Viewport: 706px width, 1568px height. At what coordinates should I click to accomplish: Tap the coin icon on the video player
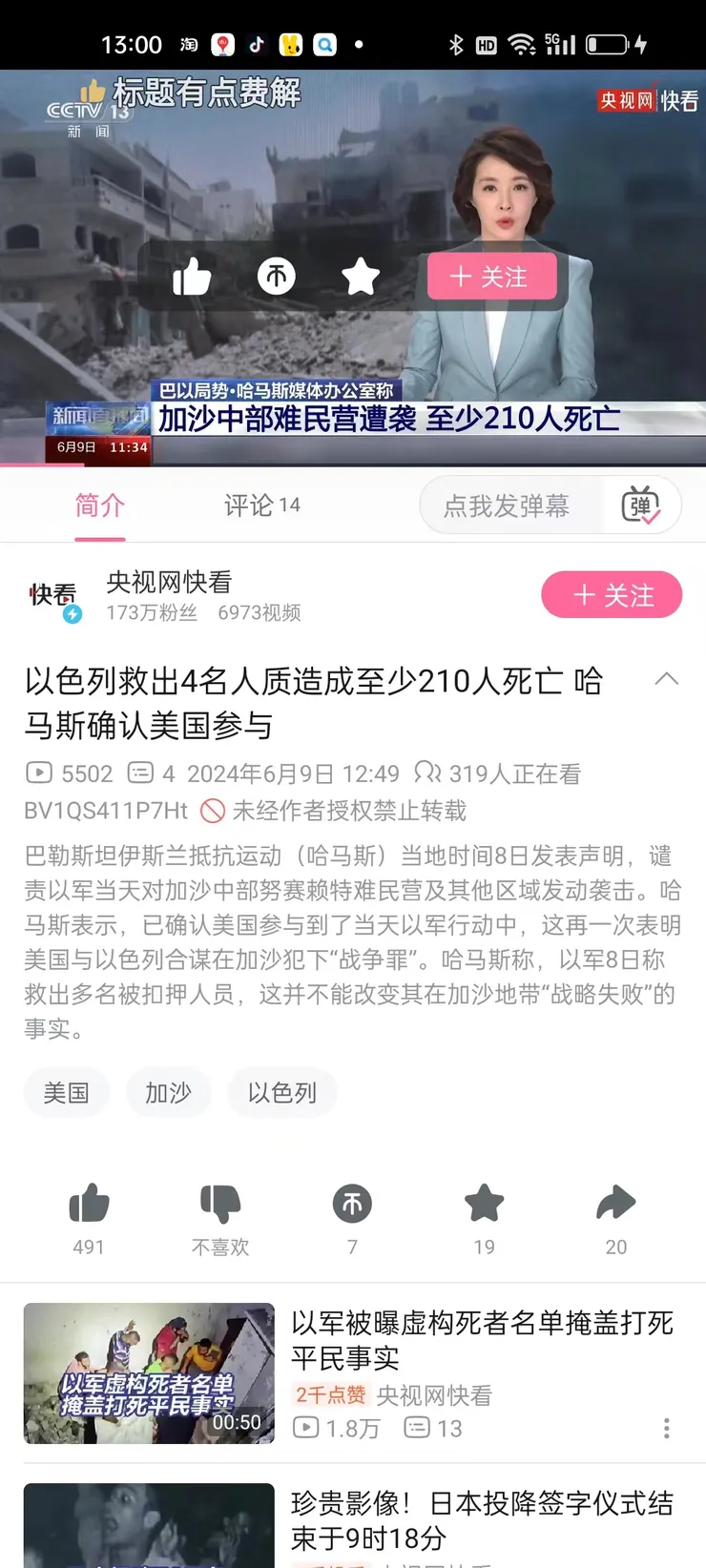[x=276, y=277]
